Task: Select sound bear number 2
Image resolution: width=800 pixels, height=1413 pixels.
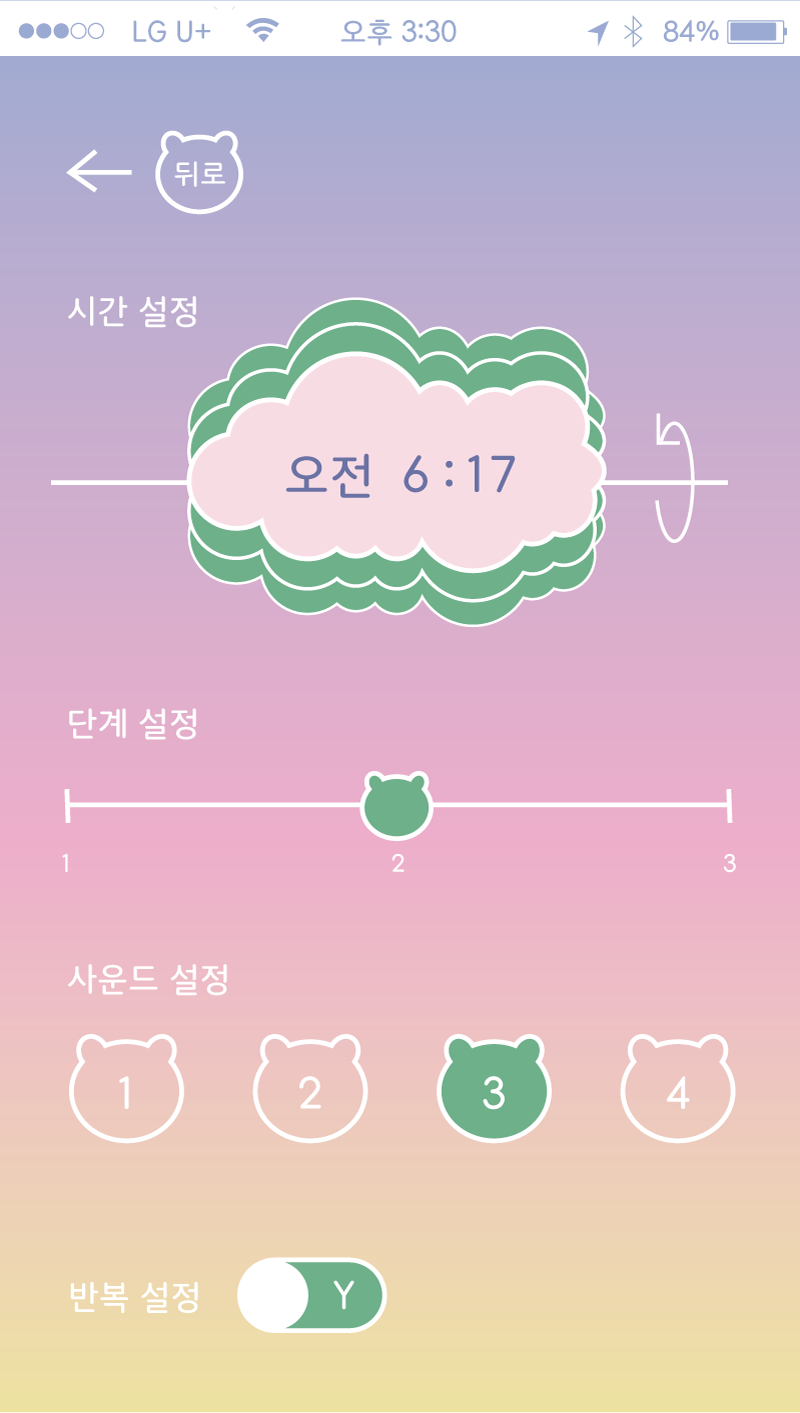Action: (310, 1092)
